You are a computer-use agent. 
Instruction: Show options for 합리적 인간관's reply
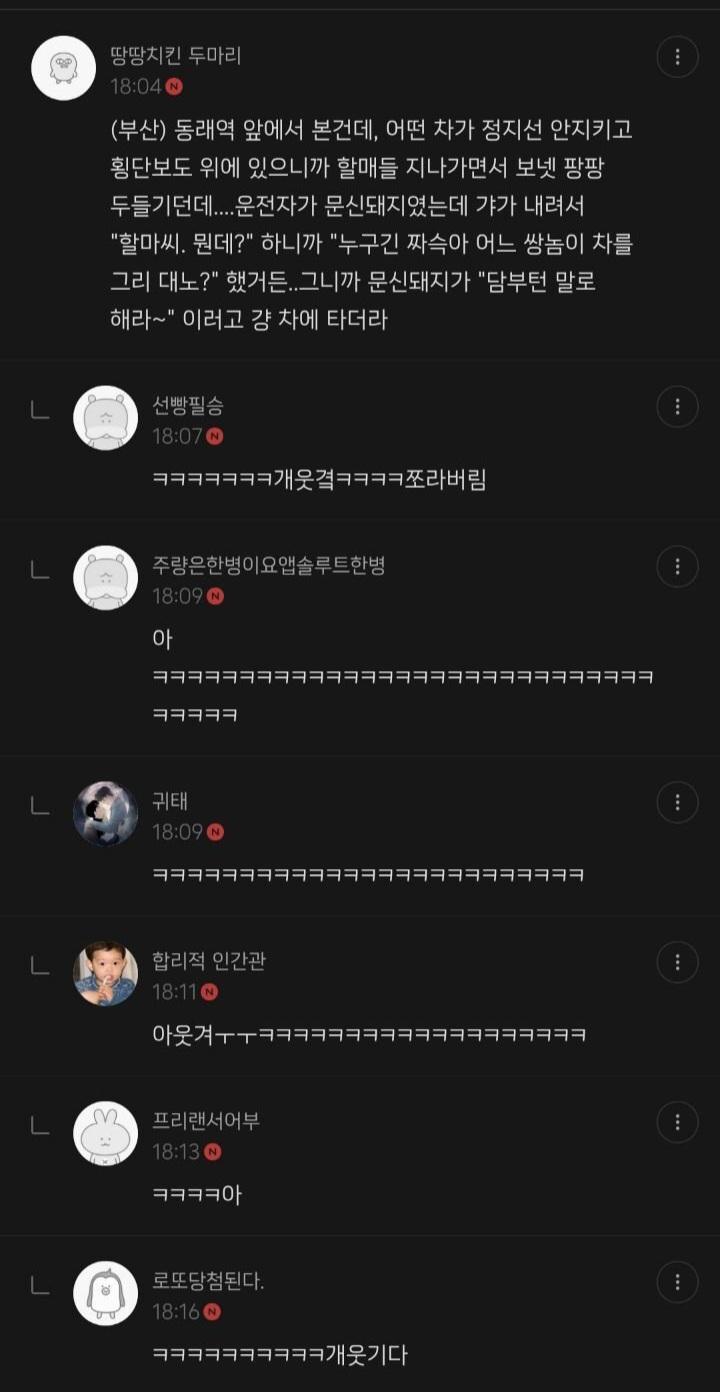(677, 962)
